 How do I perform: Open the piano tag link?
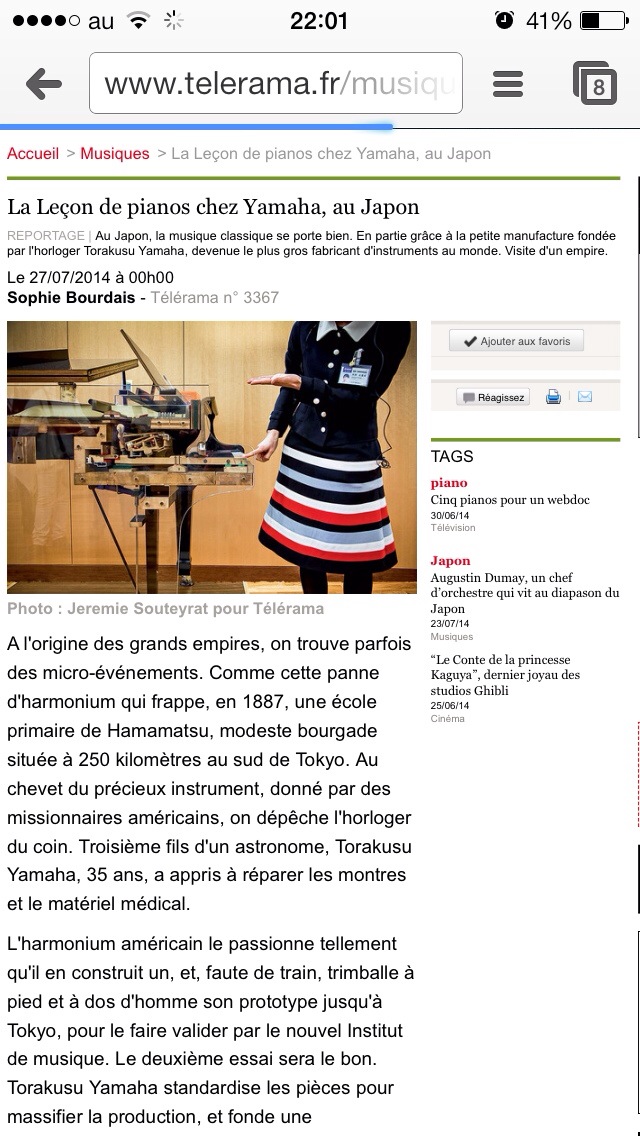(x=449, y=483)
